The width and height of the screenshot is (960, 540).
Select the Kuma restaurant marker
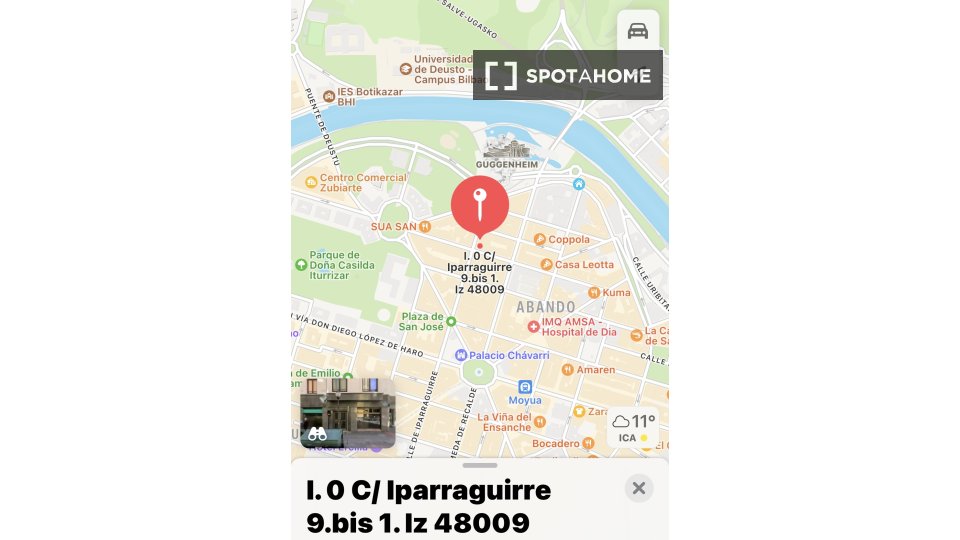point(594,292)
